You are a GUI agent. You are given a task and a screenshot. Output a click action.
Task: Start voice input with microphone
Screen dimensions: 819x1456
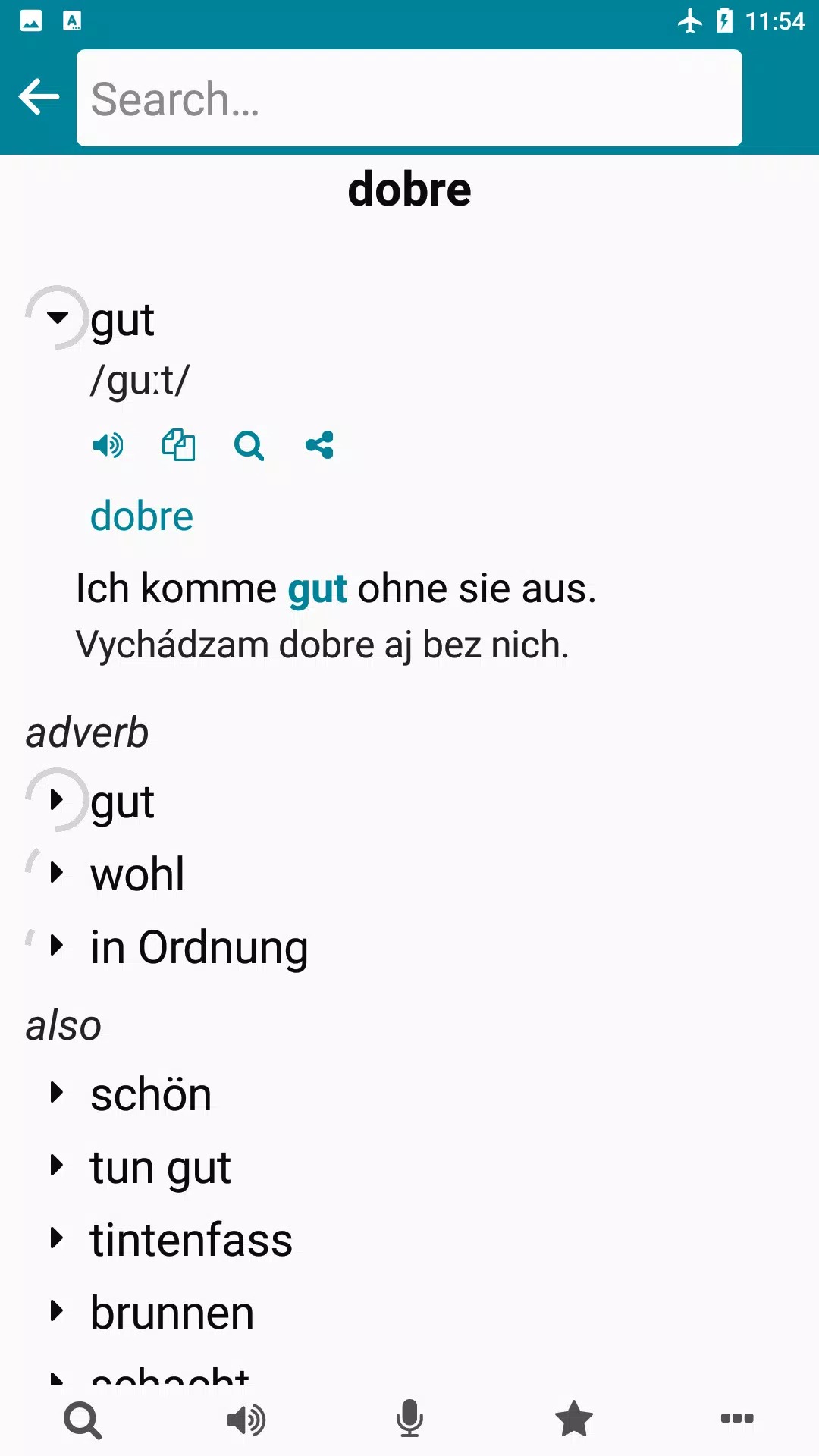[x=409, y=1419]
